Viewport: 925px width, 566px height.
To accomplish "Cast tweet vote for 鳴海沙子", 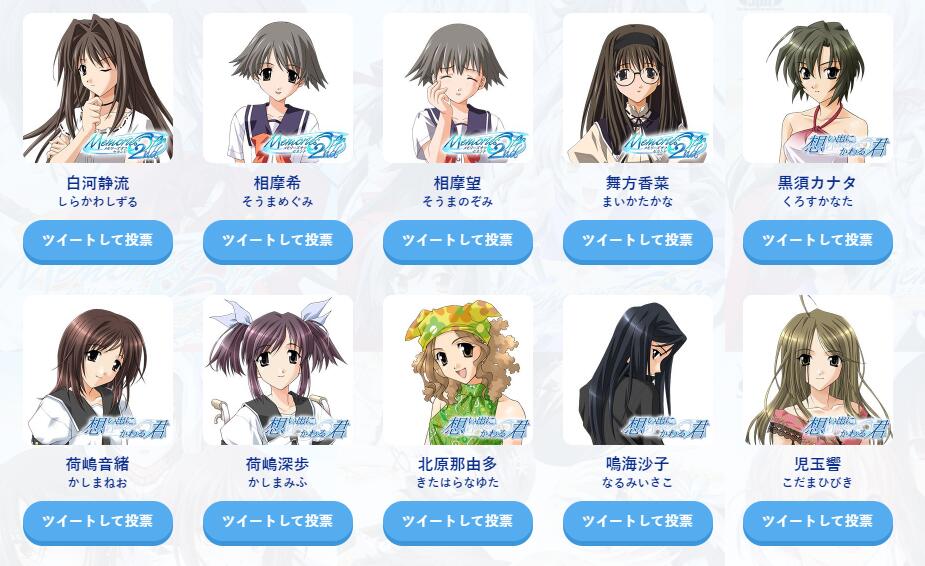I will [638, 522].
